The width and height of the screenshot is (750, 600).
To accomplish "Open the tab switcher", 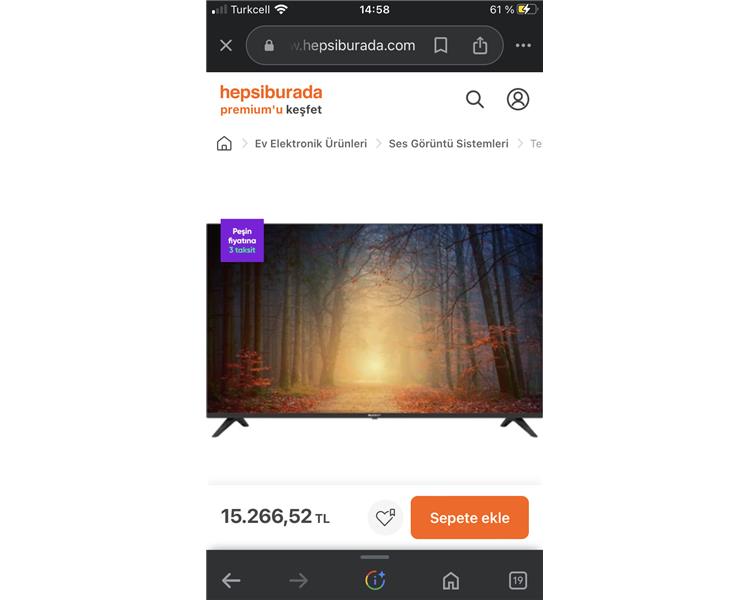I will pos(518,581).
